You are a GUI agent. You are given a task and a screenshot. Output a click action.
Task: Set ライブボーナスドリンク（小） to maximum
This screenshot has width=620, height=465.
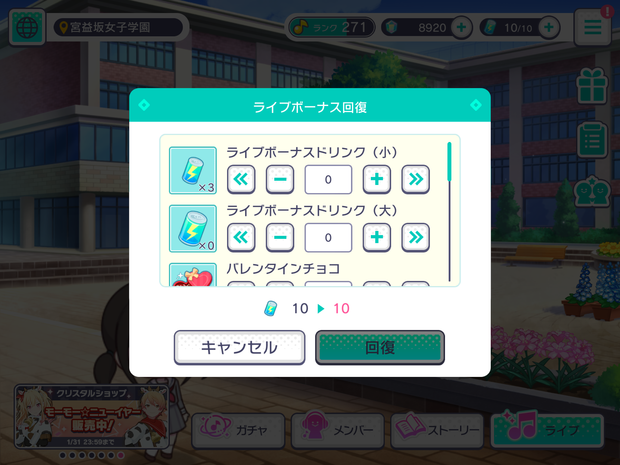pyautogui.click(x=415, y=179)
